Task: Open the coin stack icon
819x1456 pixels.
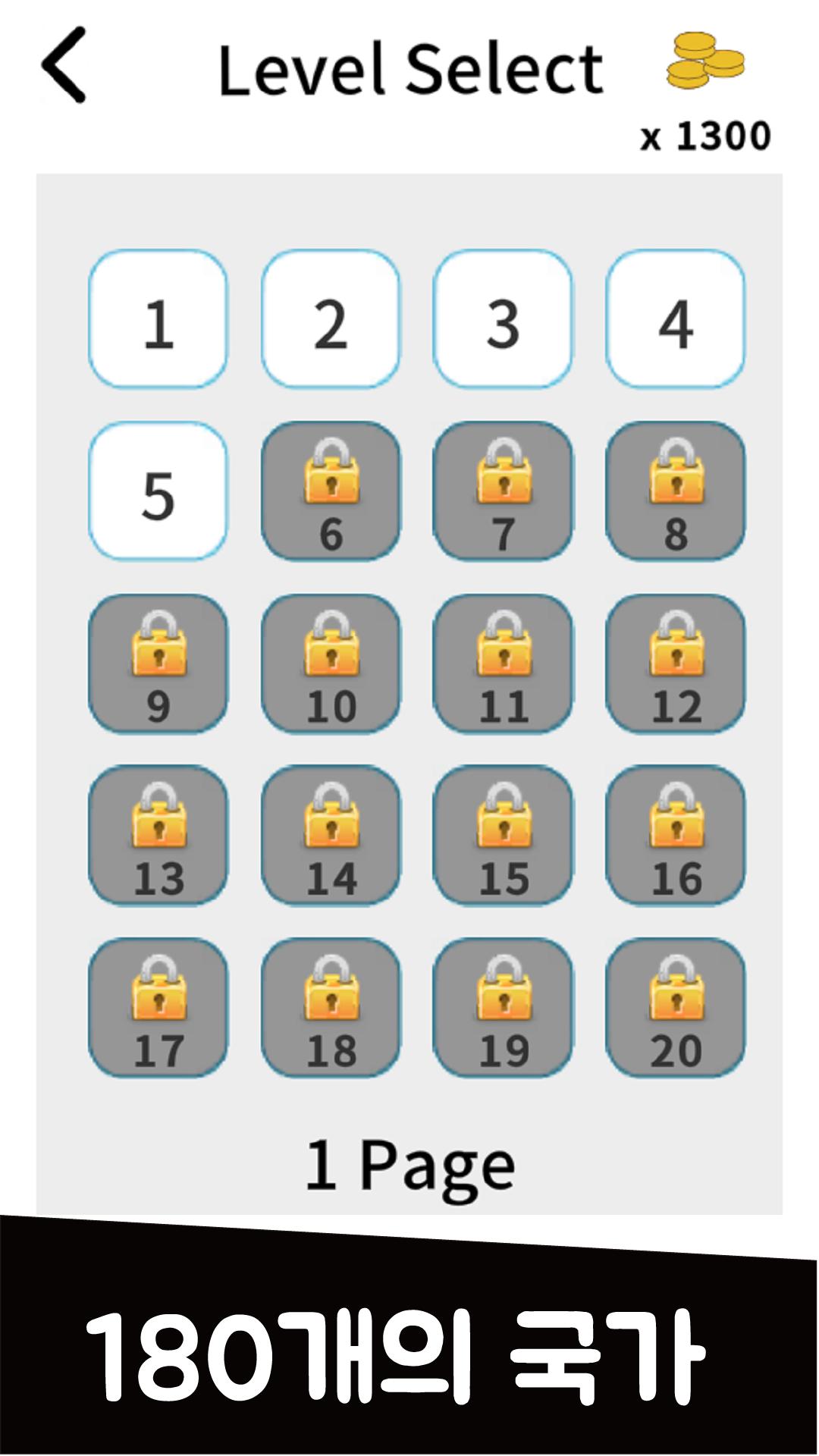Action: pyautogui.click(x=705, y=60)
